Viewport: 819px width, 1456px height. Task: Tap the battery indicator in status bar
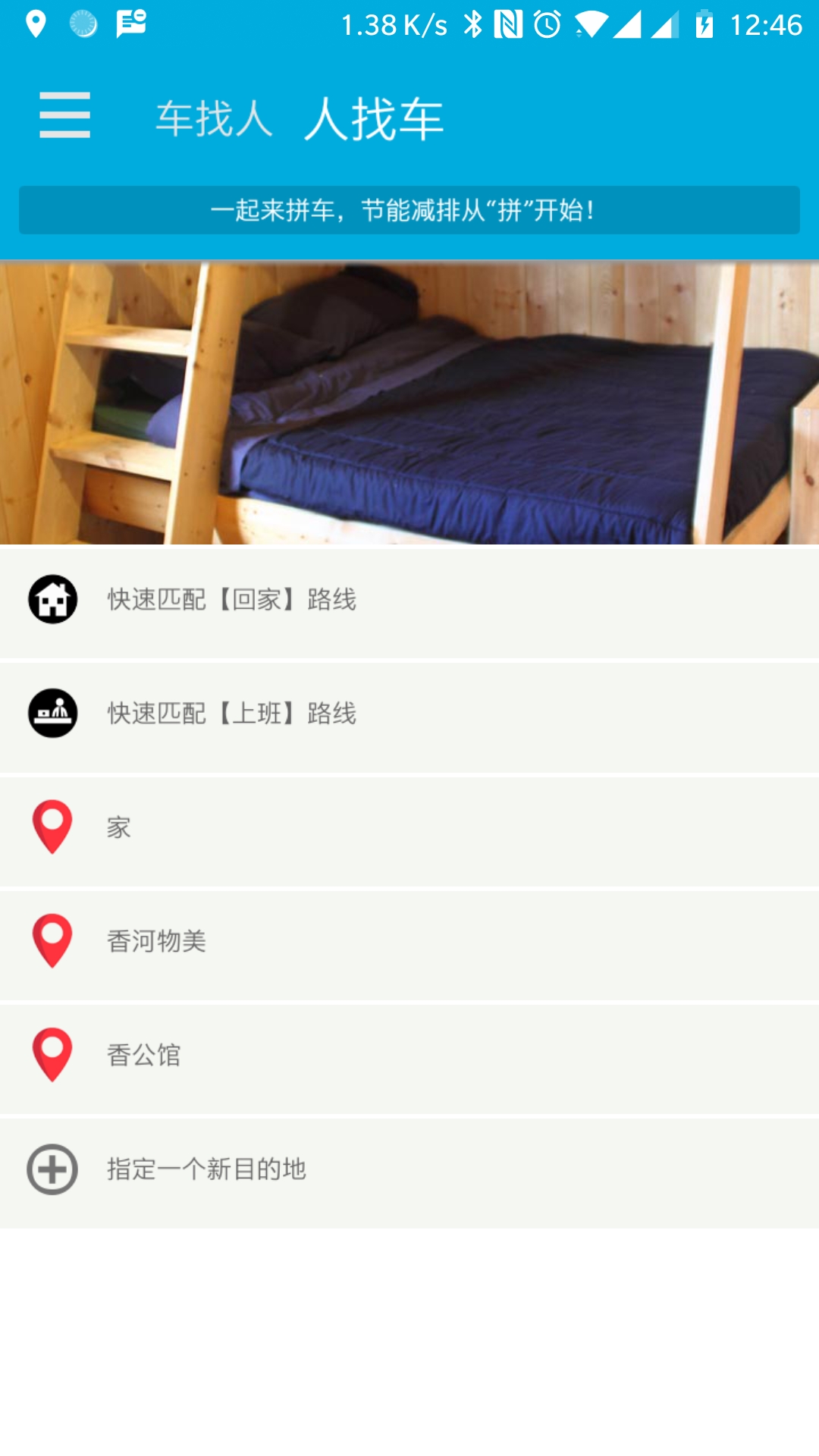point(705,23)
